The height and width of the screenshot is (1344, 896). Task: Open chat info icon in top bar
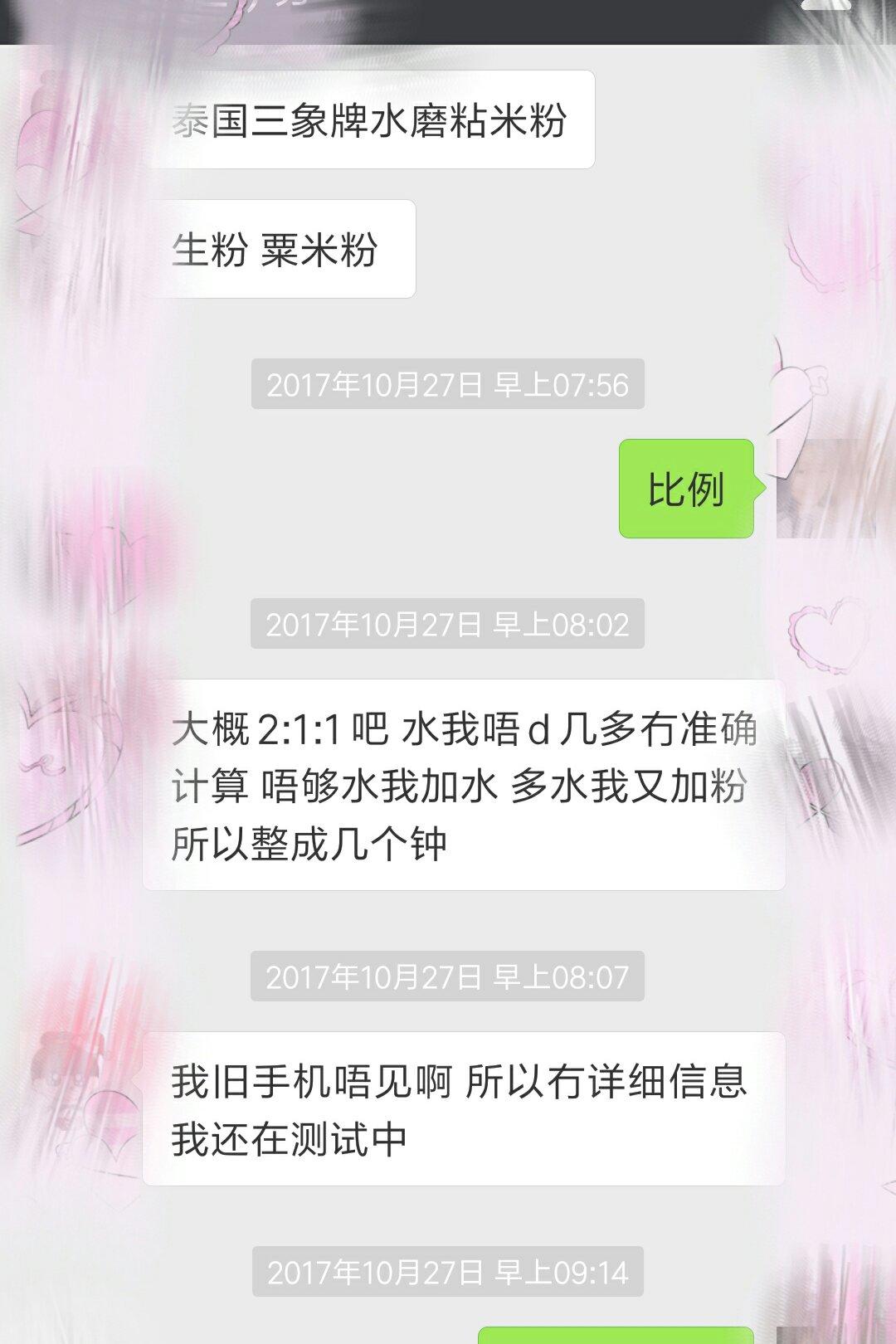click(x=825, y=7)
